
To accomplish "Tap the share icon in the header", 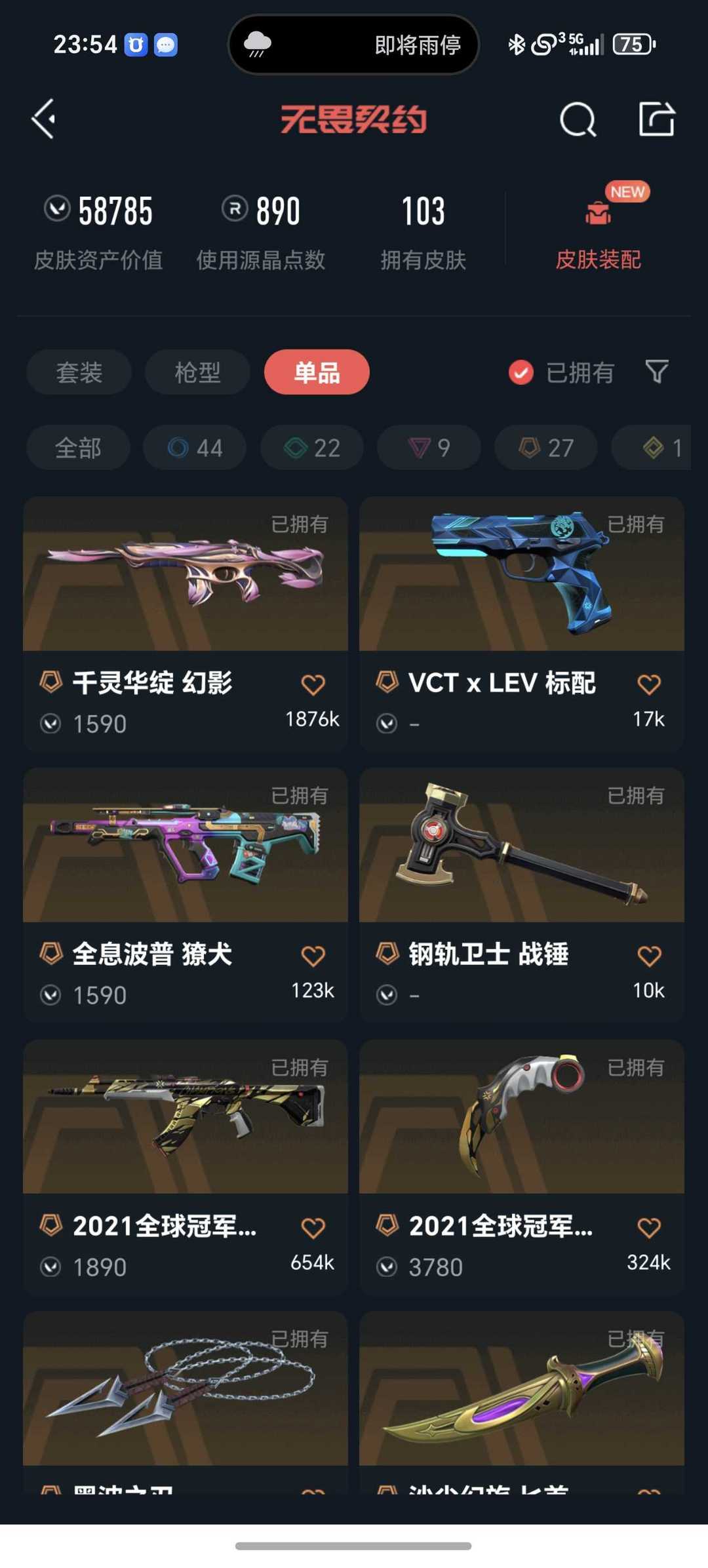I will [657, 119].
